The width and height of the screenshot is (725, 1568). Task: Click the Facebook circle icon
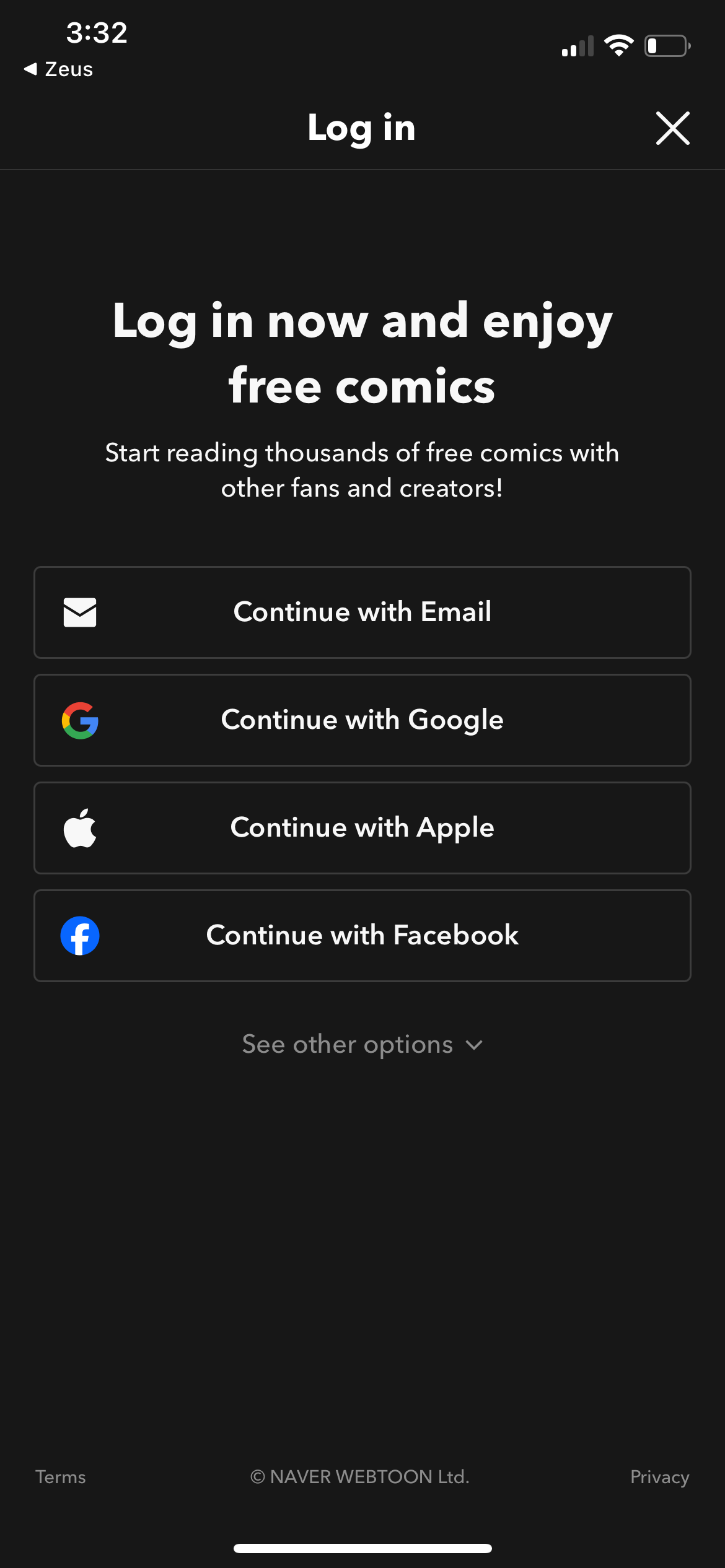click(x=80, y=935)
